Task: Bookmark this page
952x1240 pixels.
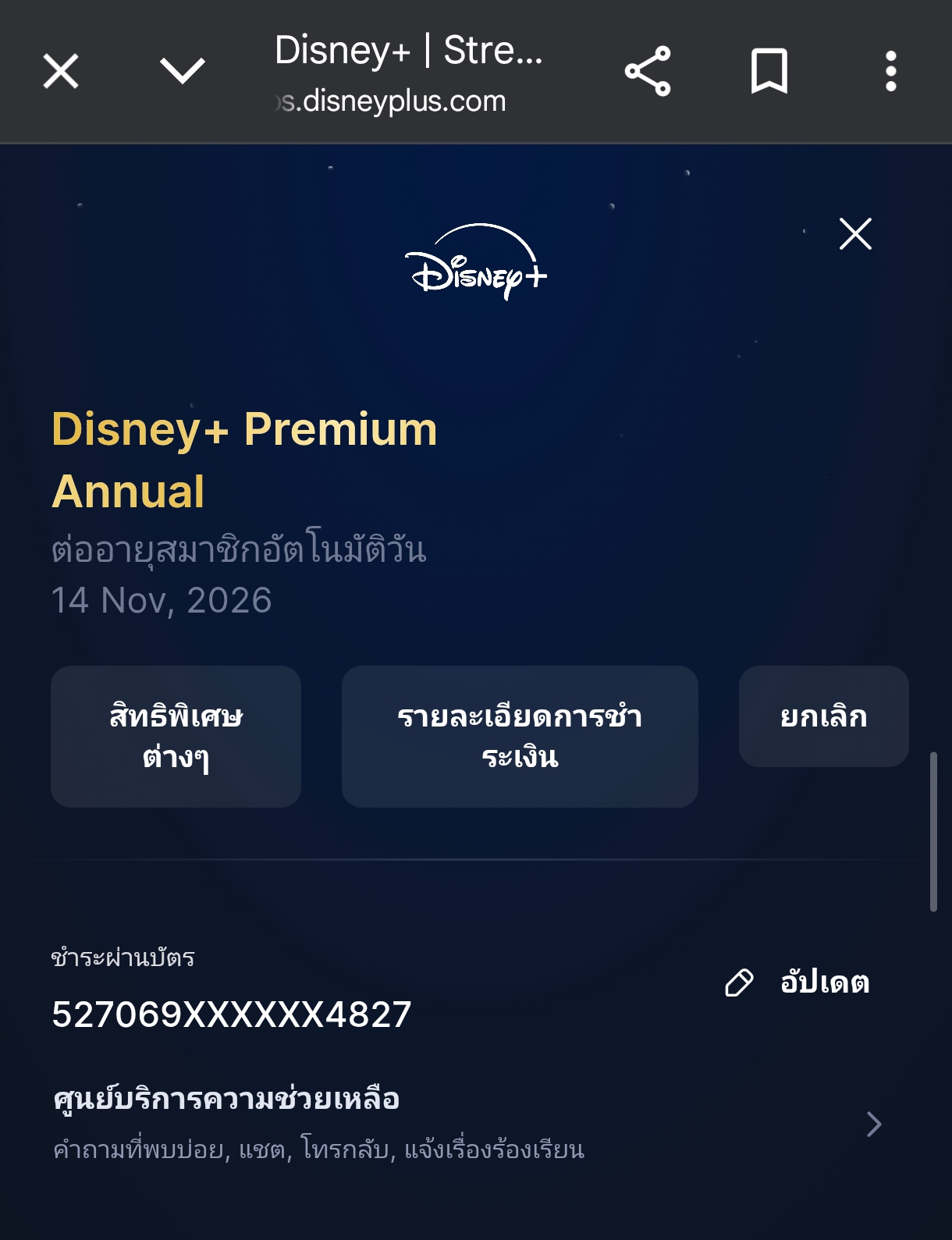Action: click(x=769, y=72)
